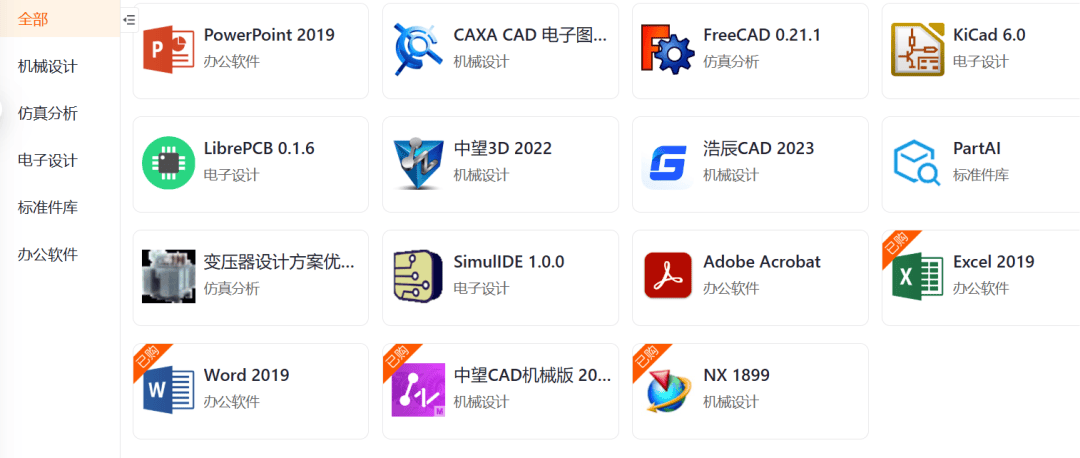
Task: Open the 电子设计 category
Action: click(x=48, y=160)
